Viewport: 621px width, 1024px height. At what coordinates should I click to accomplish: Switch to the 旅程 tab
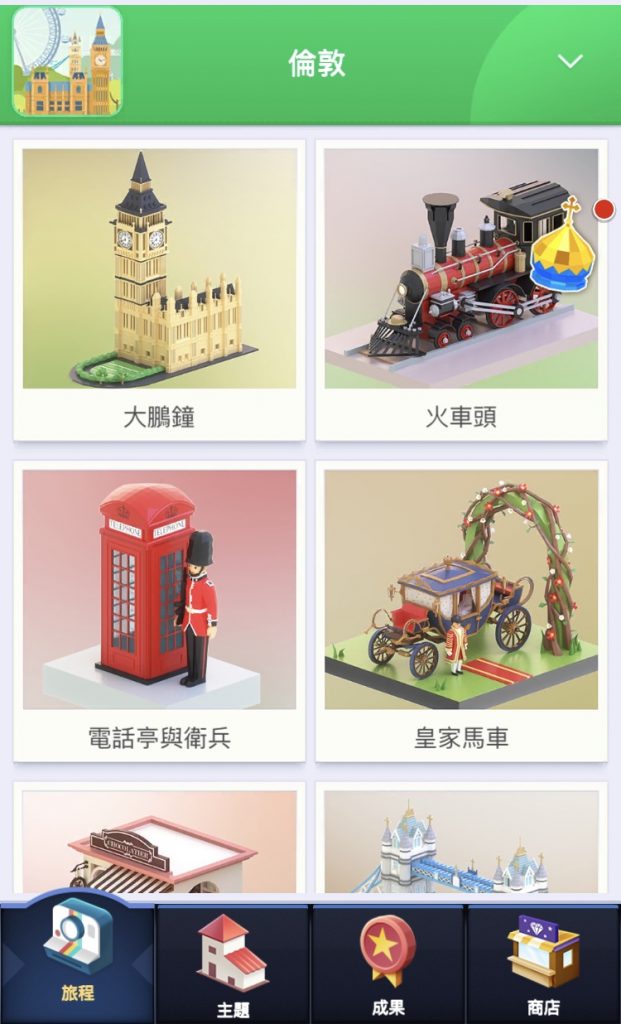coord(78,959)
